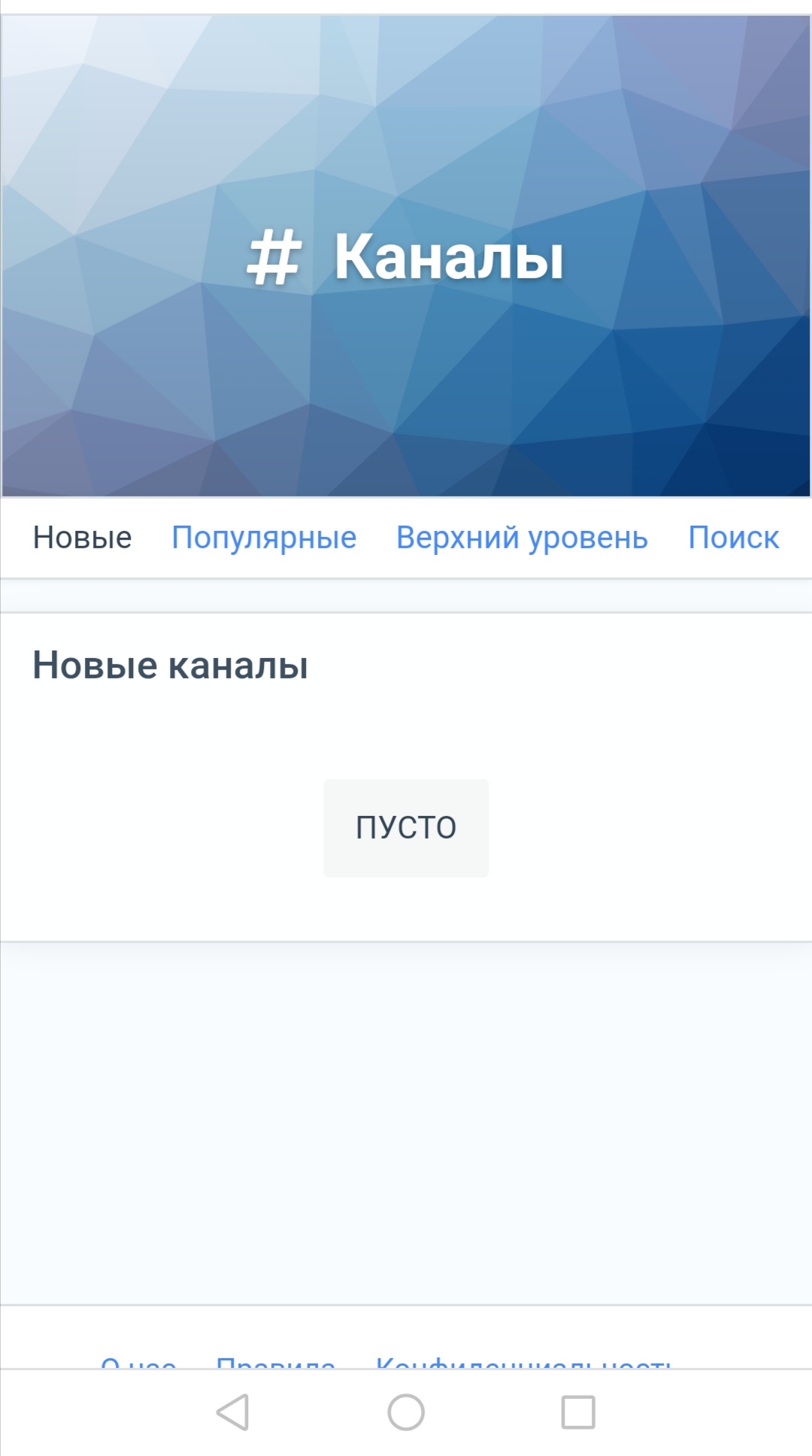Switch to the Новые tab
Image resolution: width=812 pixels, height=1456 pixels.
(83, 538)
